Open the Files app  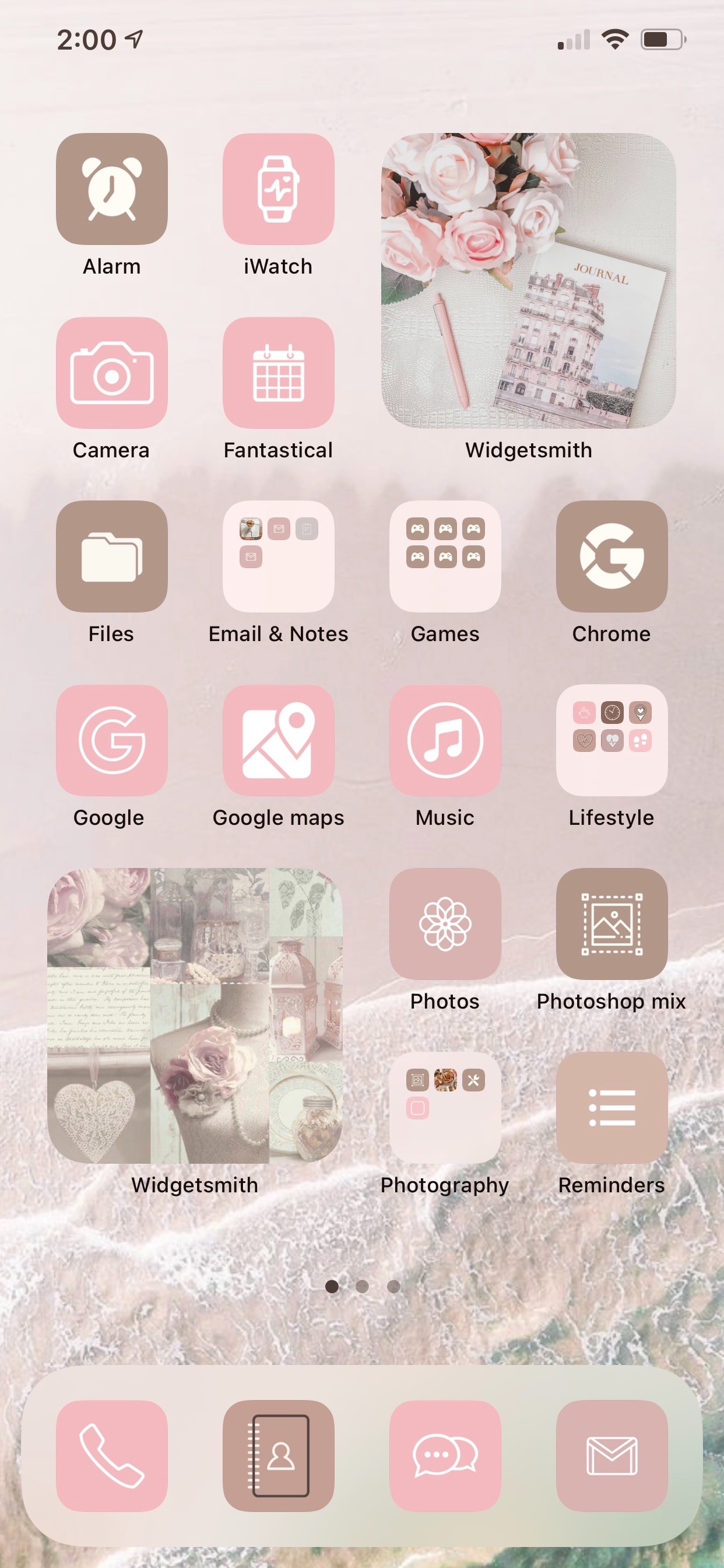[111, 556]
